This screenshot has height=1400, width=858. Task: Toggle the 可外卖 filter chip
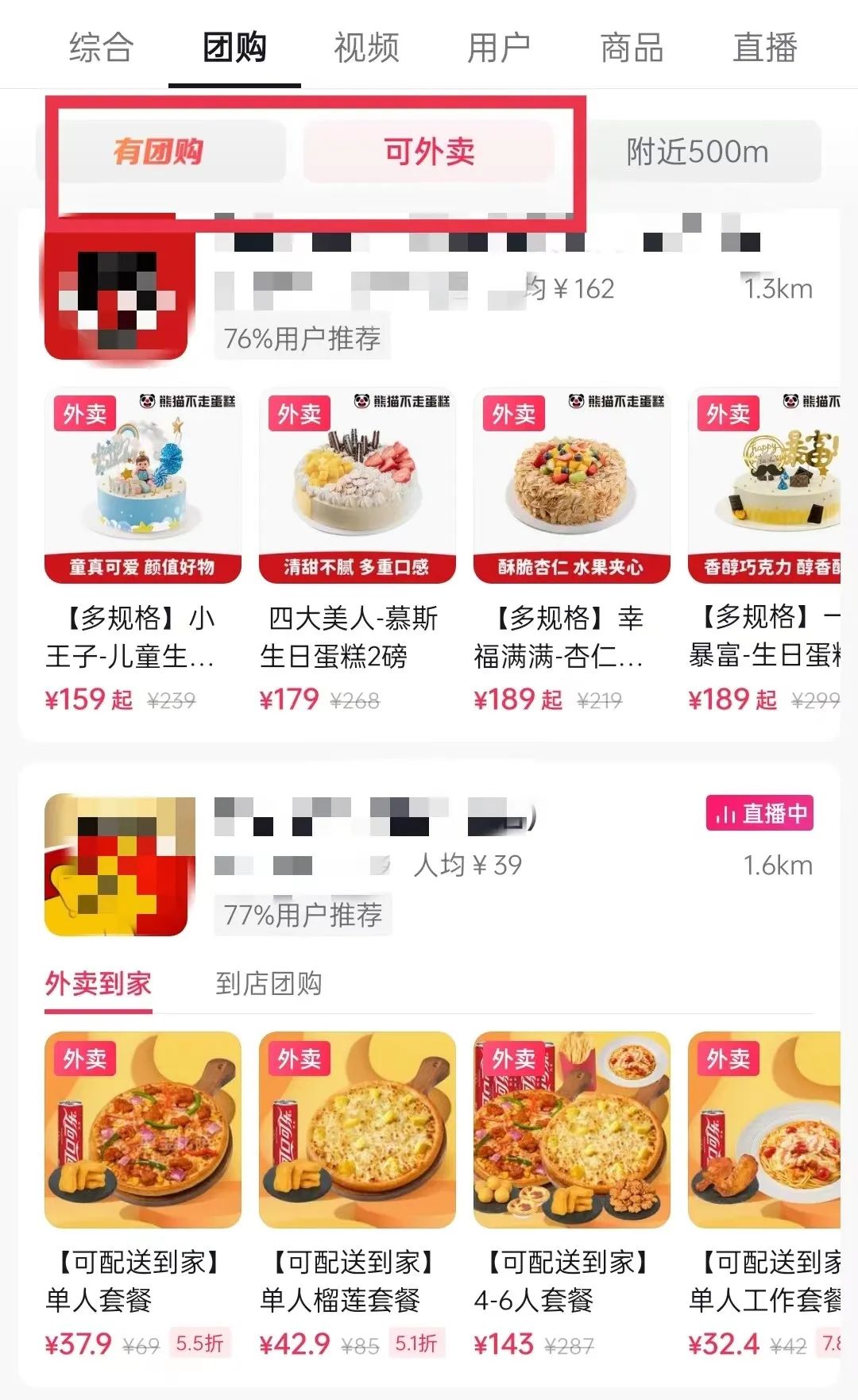pyautogui.click(x=429, y=151)
